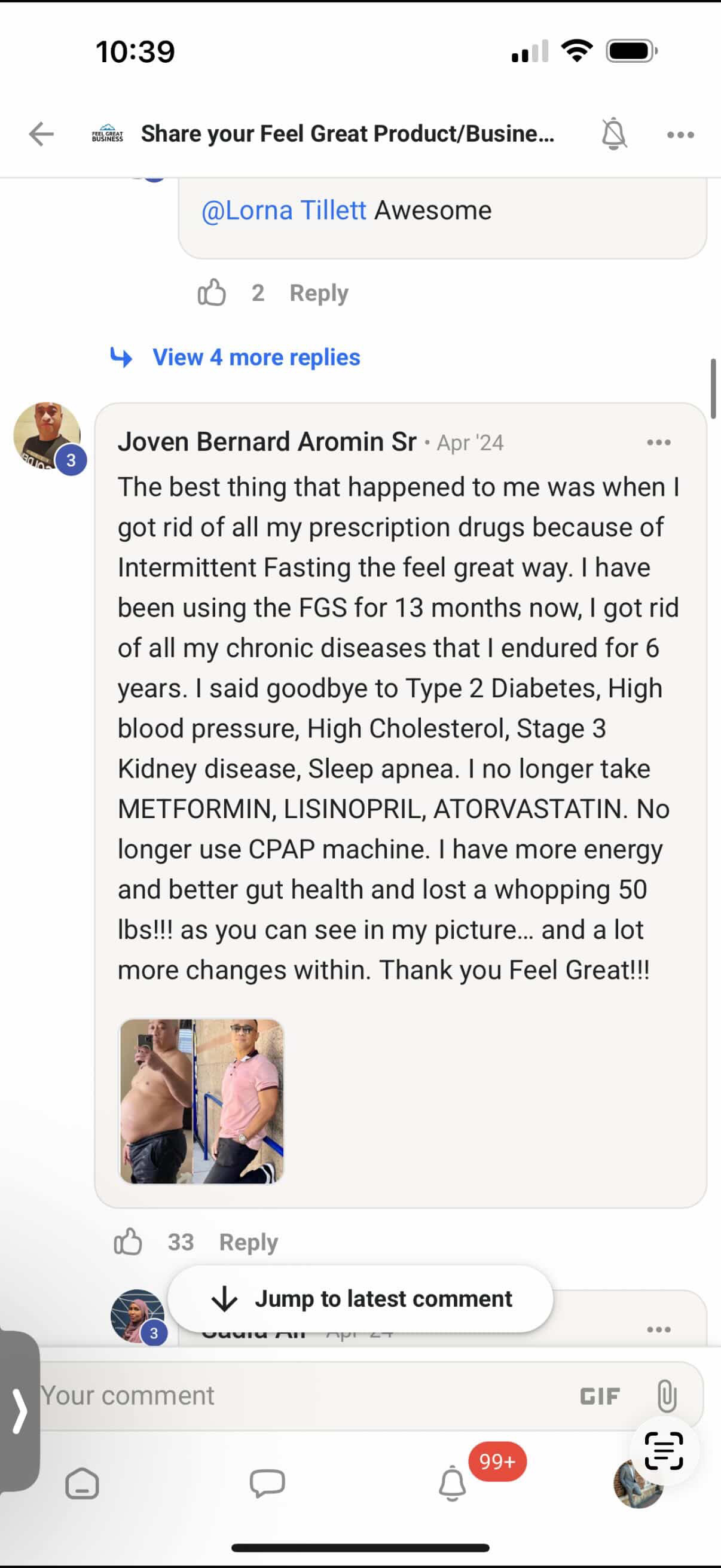Image resolution: width=721 pixels, height=1568 pixels.
Task: Go to the home tab
Action: point(81,1483)
